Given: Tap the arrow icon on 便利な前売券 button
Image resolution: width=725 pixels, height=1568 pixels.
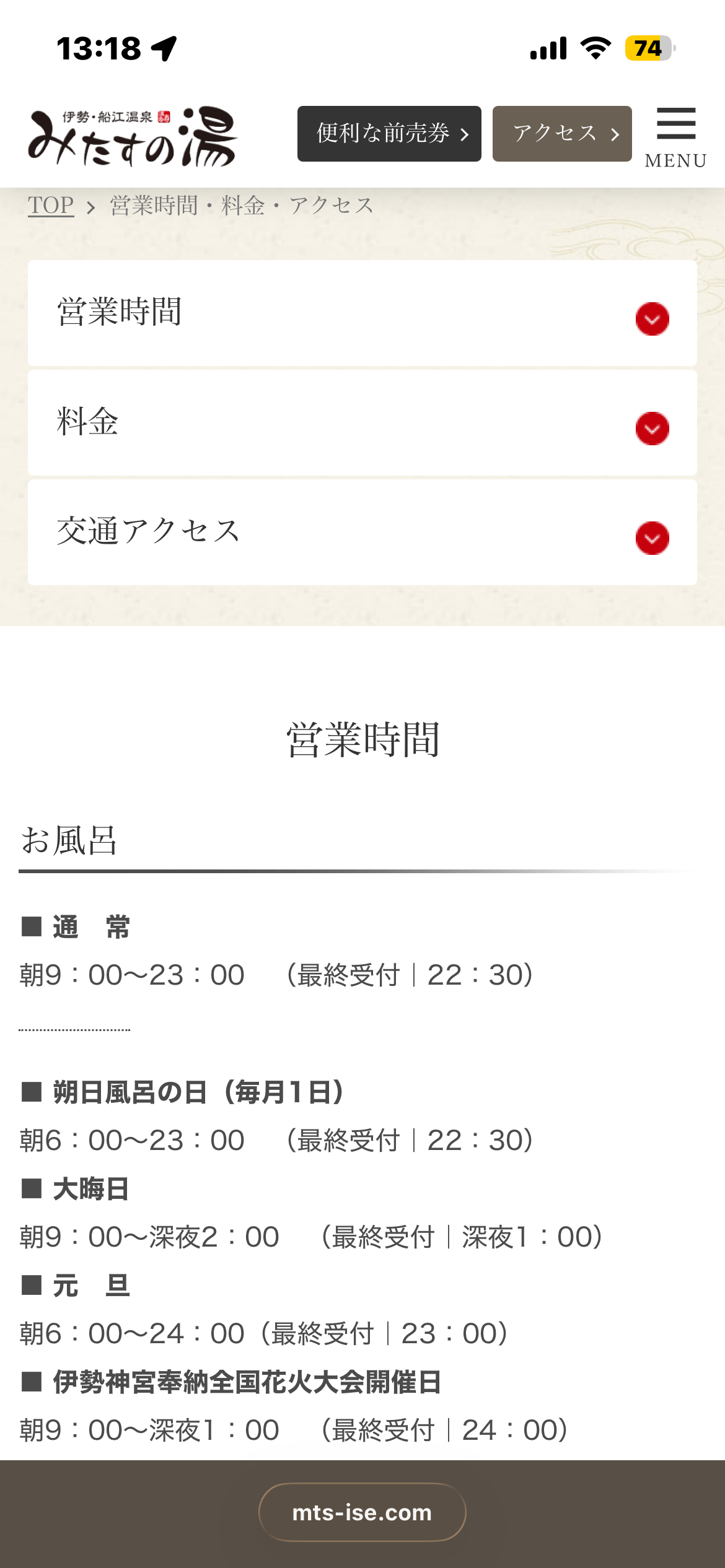Looking at the screenshot, I should tap(466, 134).
